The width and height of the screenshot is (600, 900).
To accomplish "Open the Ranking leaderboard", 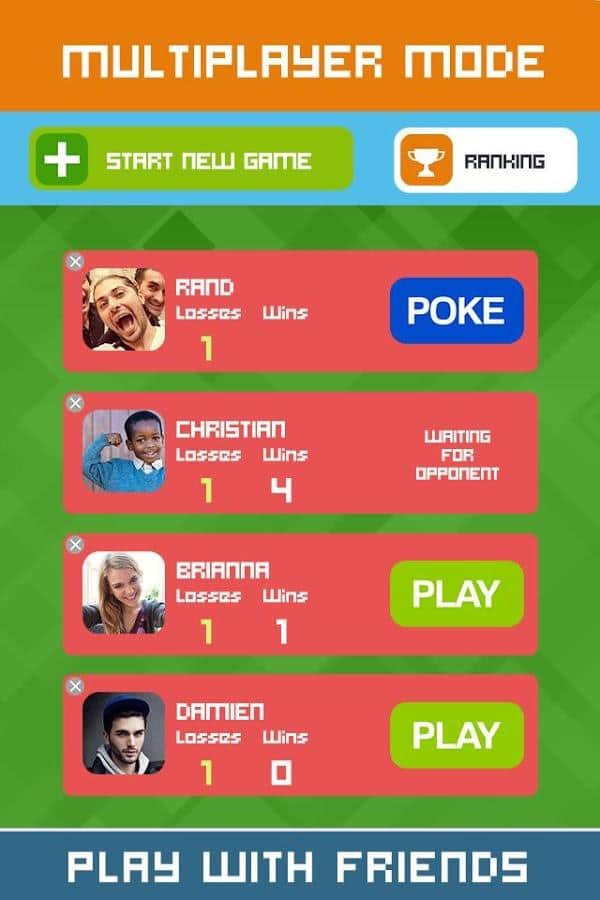I will [485, 160].
